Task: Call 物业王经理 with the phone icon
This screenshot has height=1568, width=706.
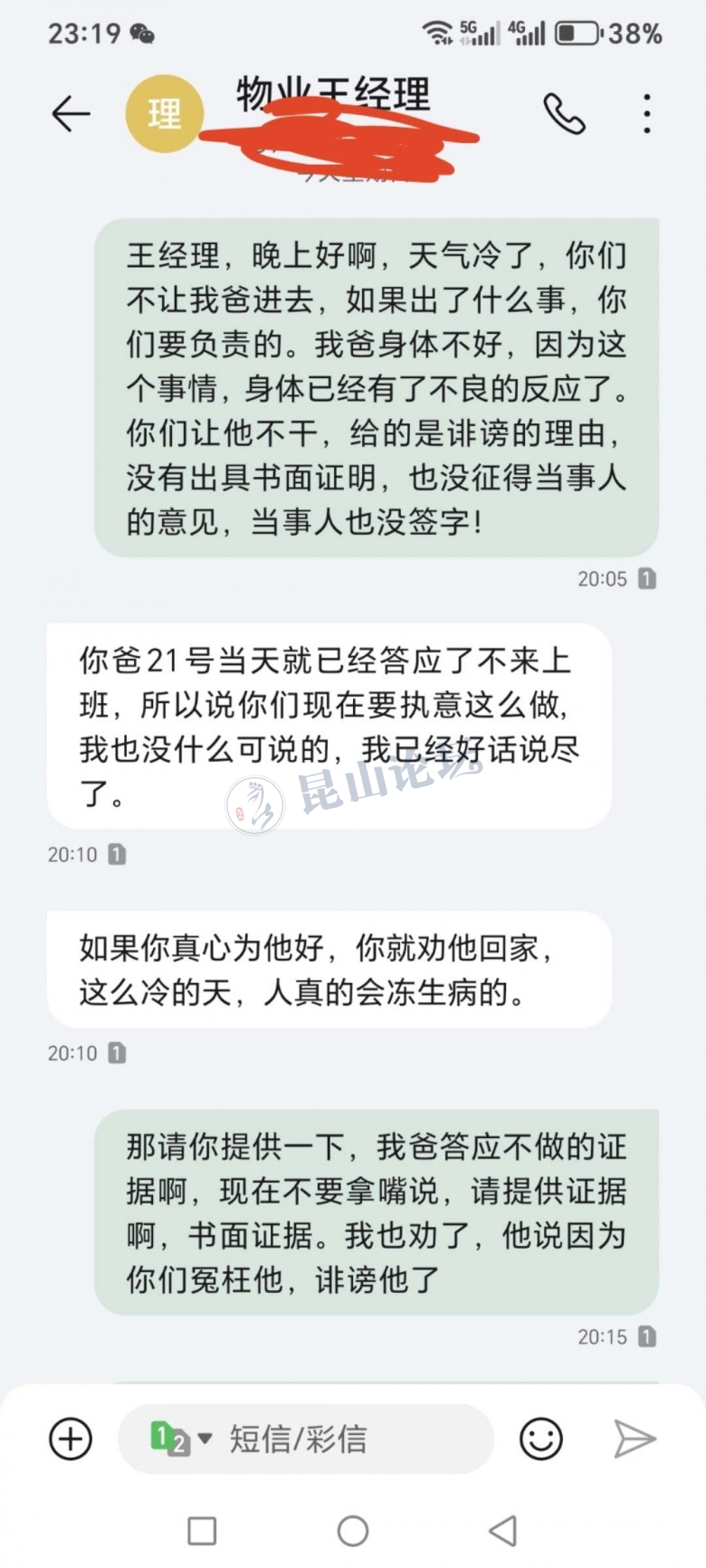Action: coord(564,114)
